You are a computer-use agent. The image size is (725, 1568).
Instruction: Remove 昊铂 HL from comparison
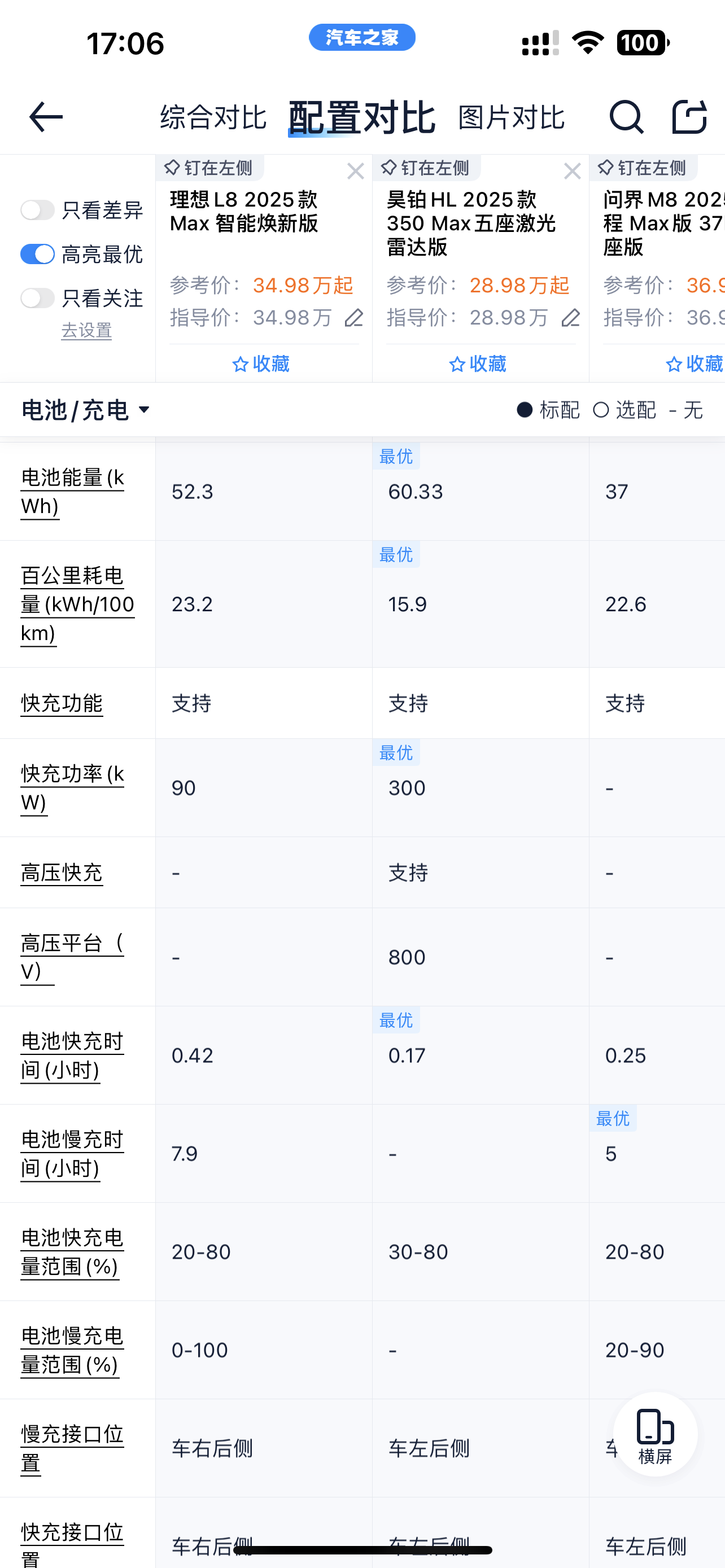[x=572, y=172]
